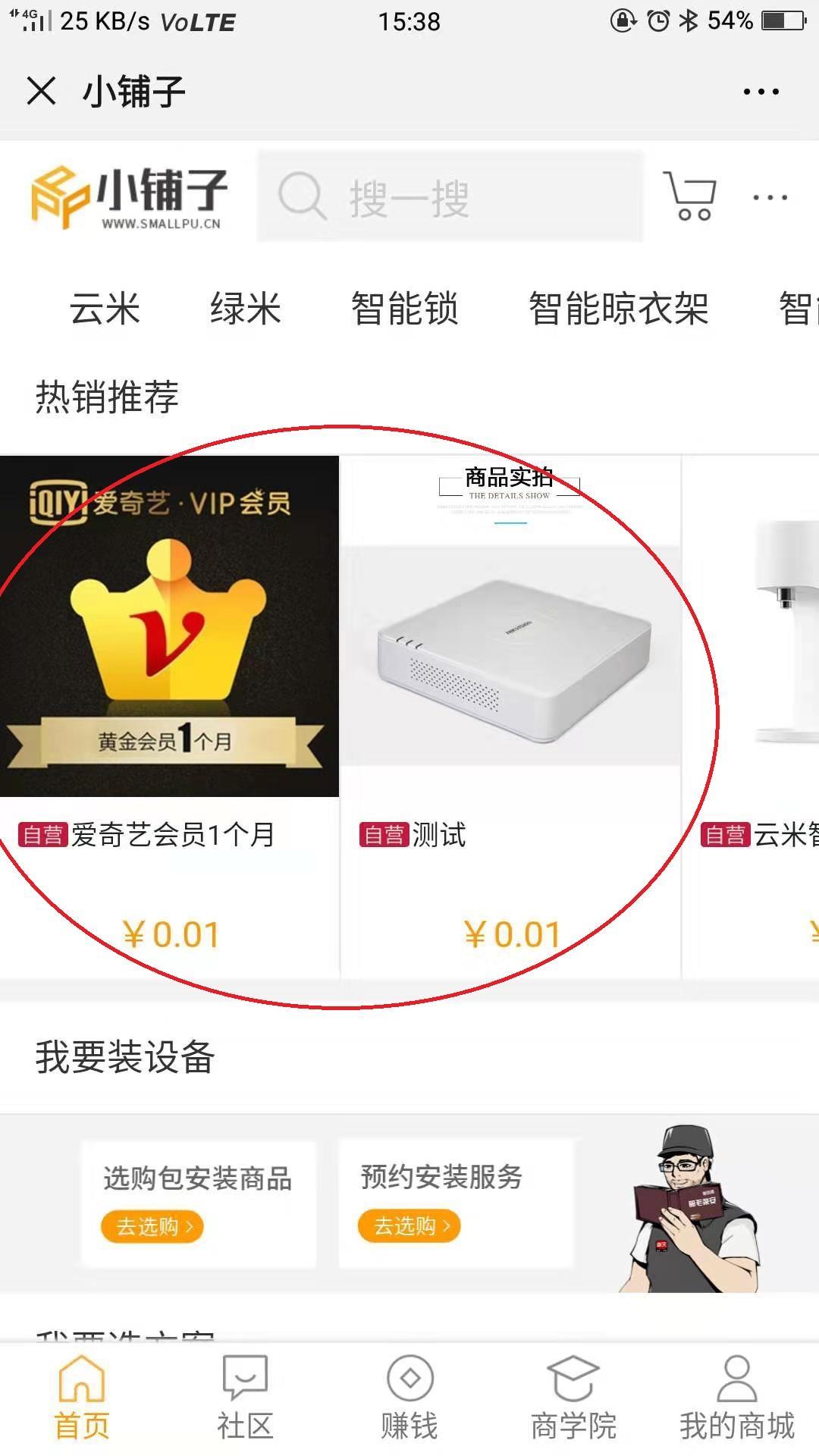819x1456 pixels.
Task: Tap 去选购 under 预约安装服务
Action: [x=409, y=1225]
